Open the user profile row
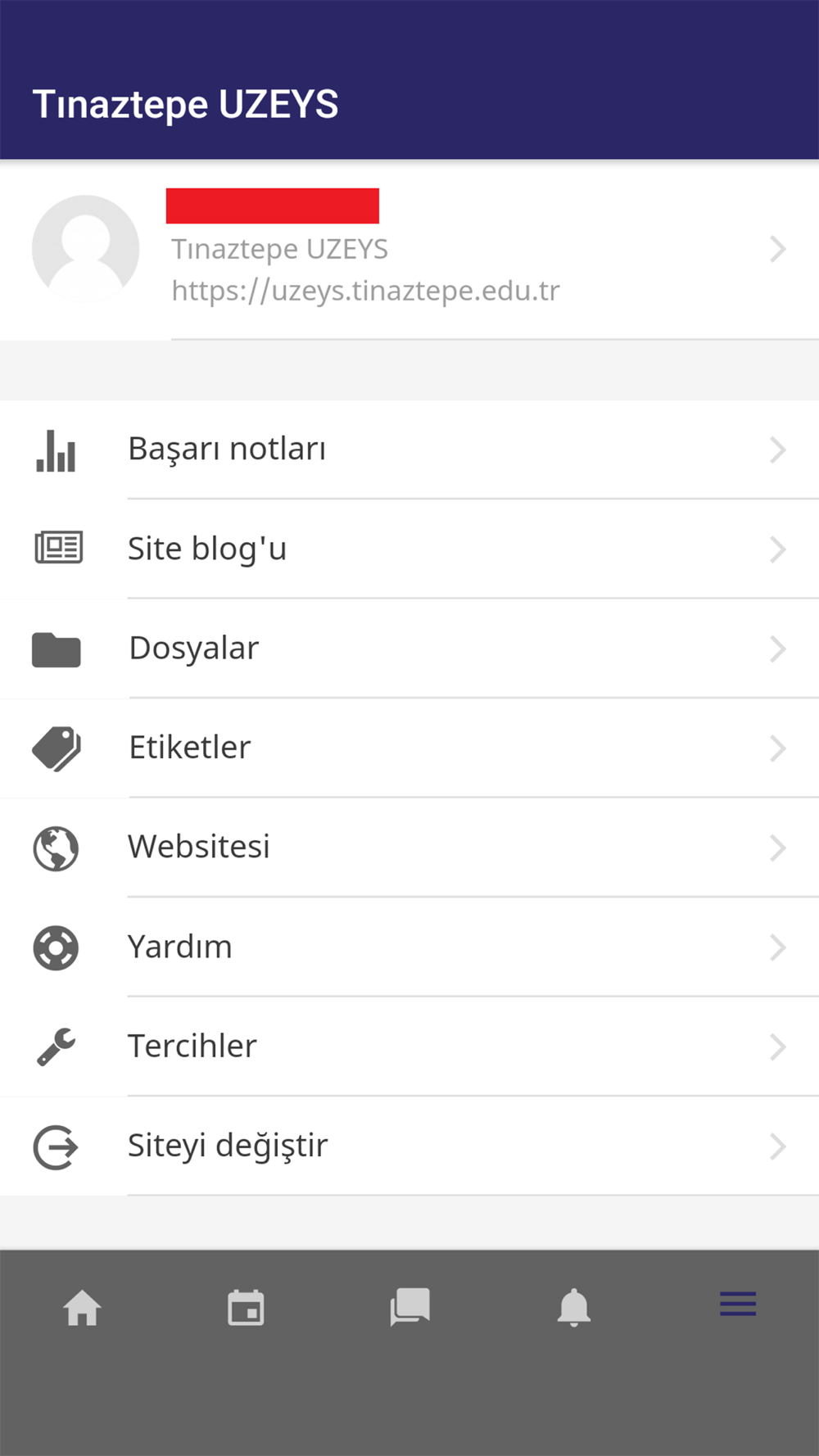 click(x=409, y=249)
